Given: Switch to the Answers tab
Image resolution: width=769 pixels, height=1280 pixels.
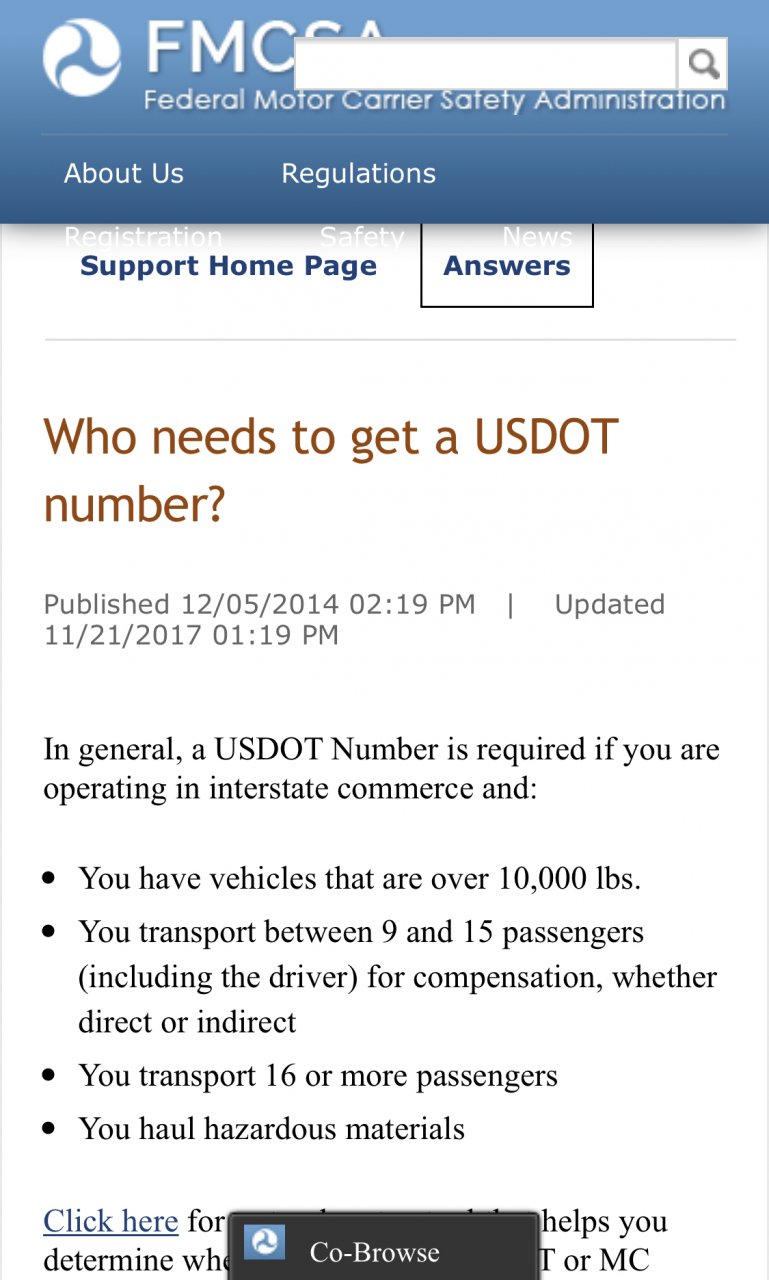Looking at the screenshot, I should click(507, 266).
